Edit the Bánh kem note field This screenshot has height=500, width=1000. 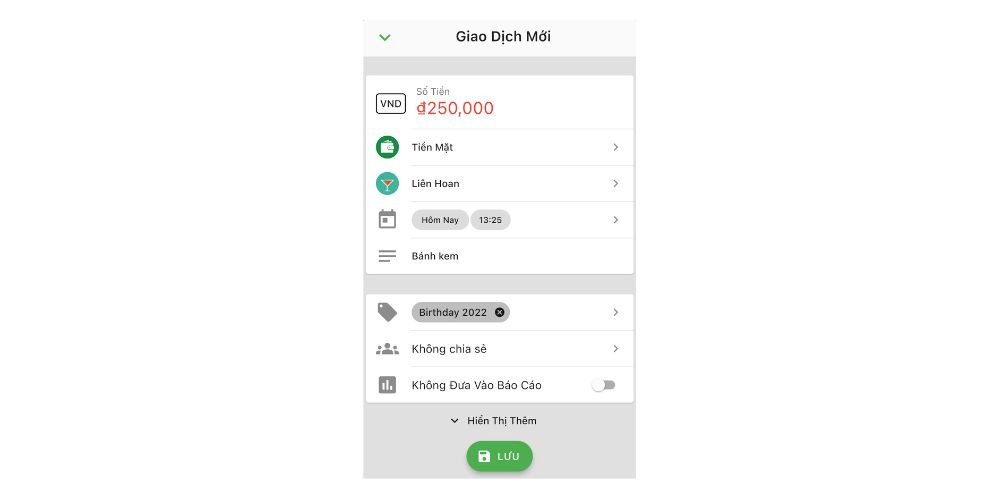point(500,256)
